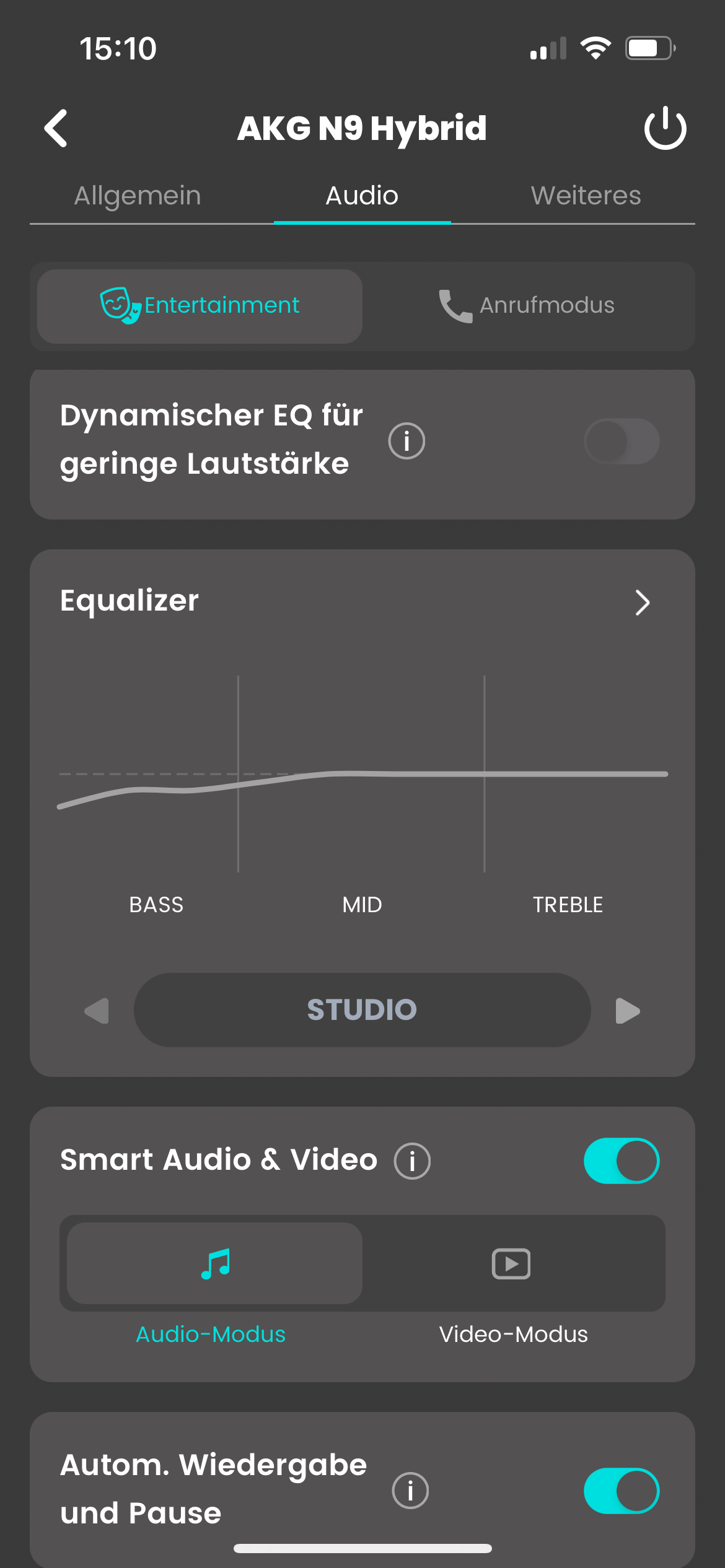
Task: Show info about Autom. Wiedergabe und Pause
Action: (x=410, y=1491)
